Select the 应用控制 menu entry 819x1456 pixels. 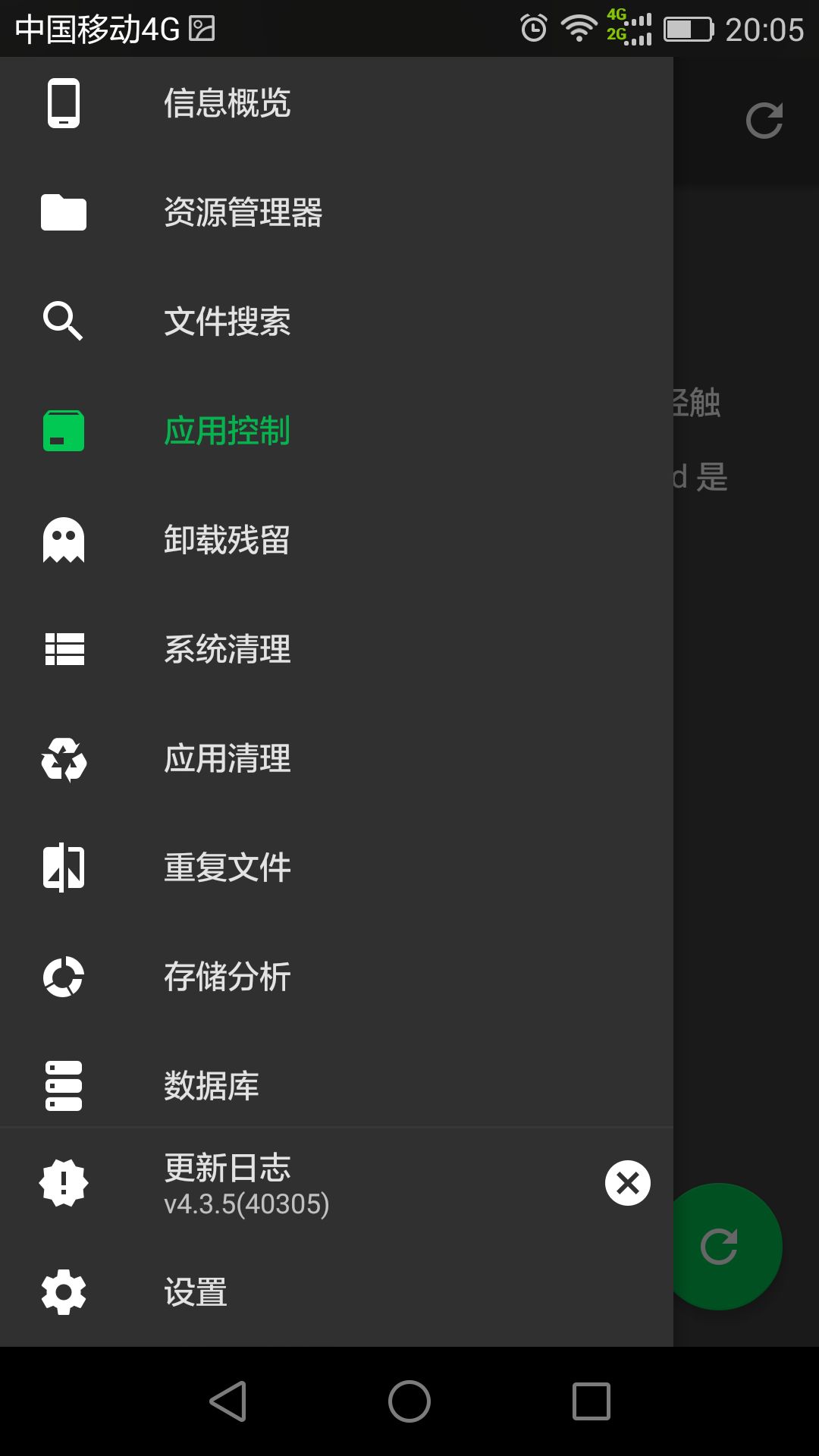pos(227,431)
